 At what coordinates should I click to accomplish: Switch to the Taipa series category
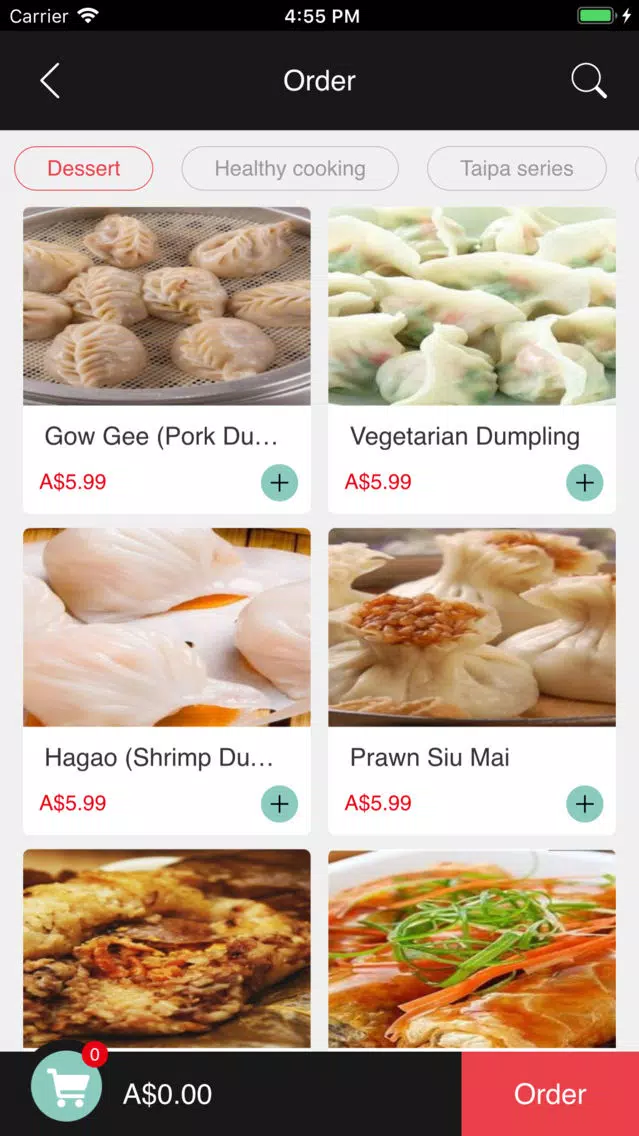517,169
